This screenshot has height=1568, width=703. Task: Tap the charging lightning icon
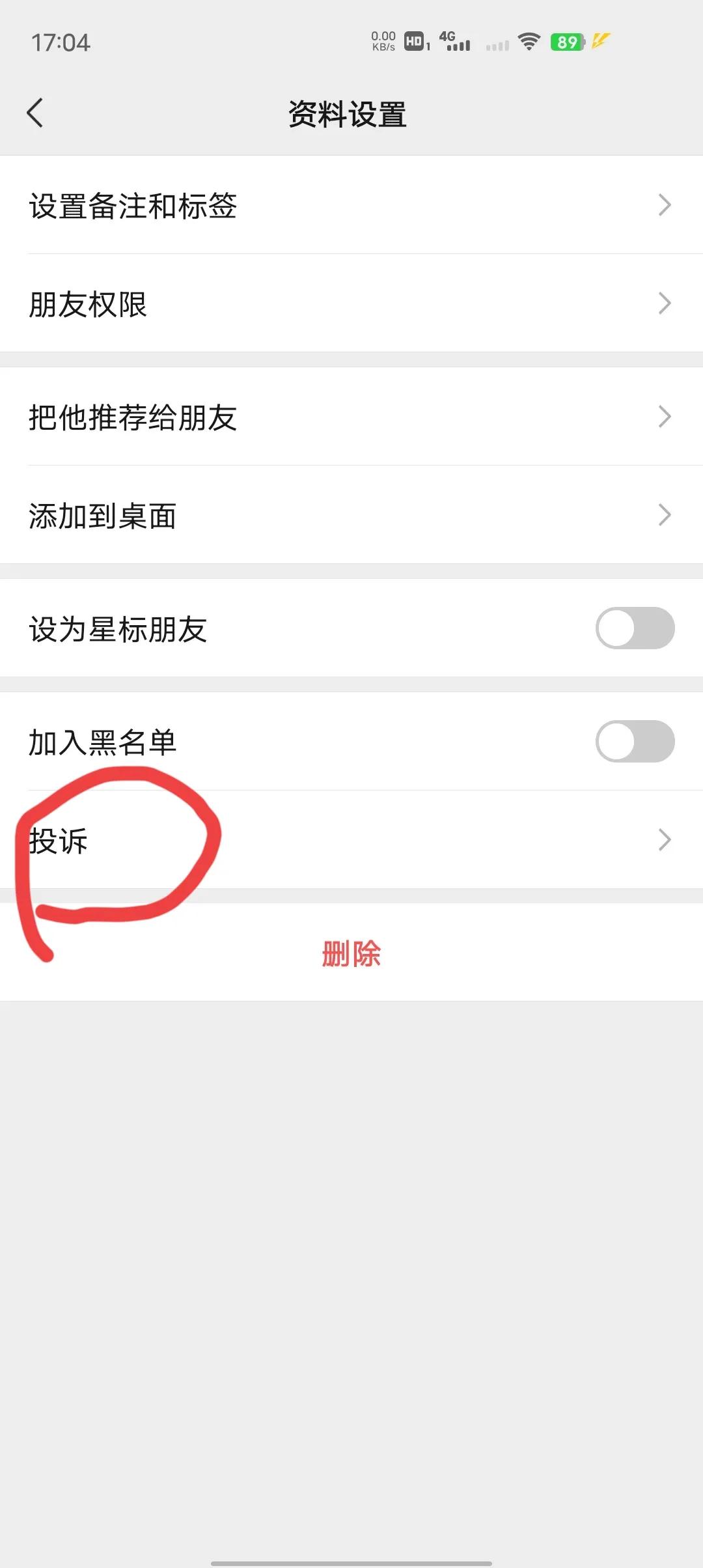(x=600, y=41)
